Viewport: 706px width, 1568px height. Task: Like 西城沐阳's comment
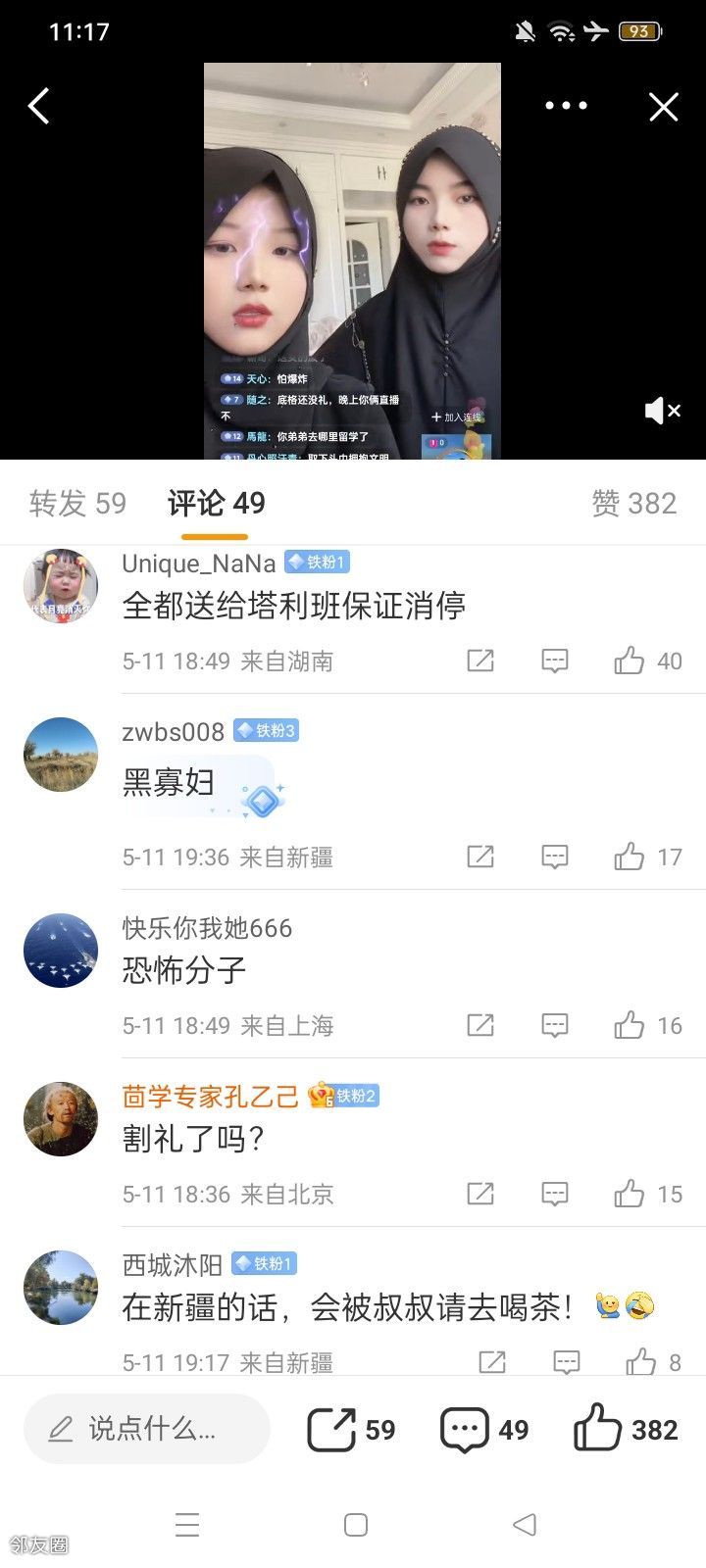[x=641, y=1362]
